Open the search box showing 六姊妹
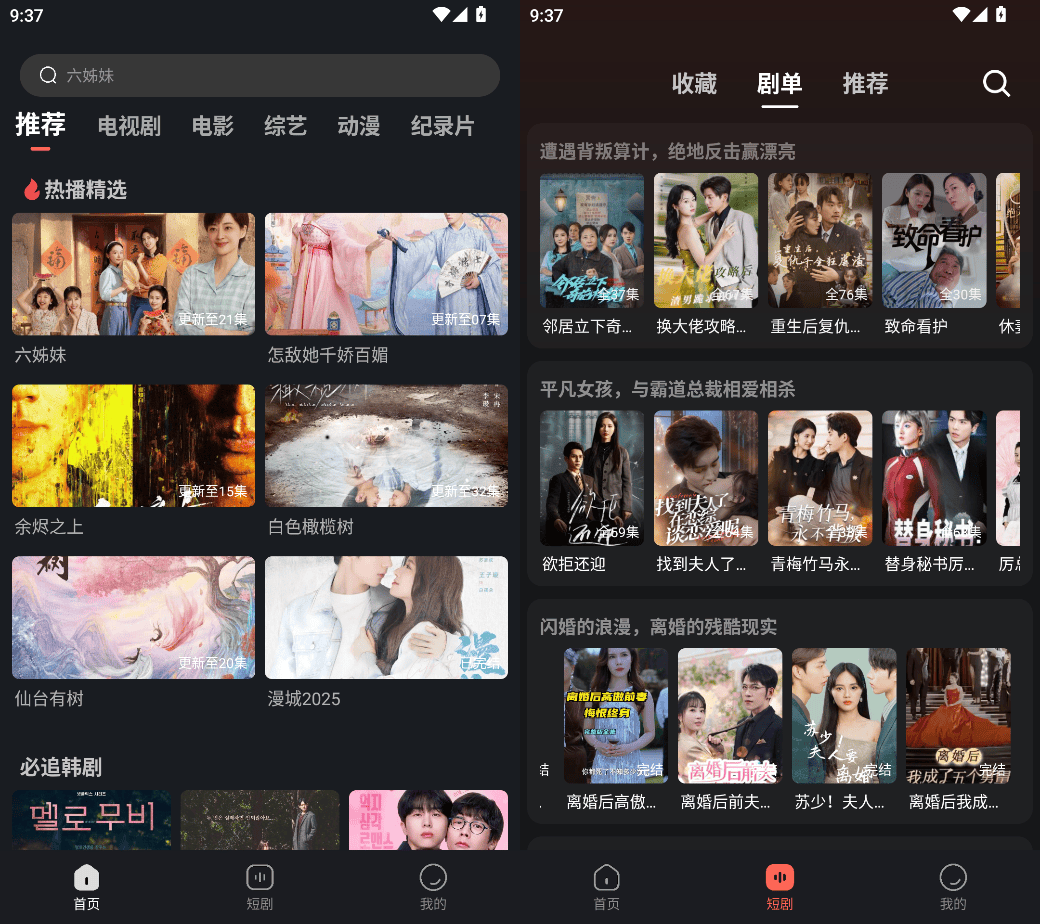 coord(260,75)
